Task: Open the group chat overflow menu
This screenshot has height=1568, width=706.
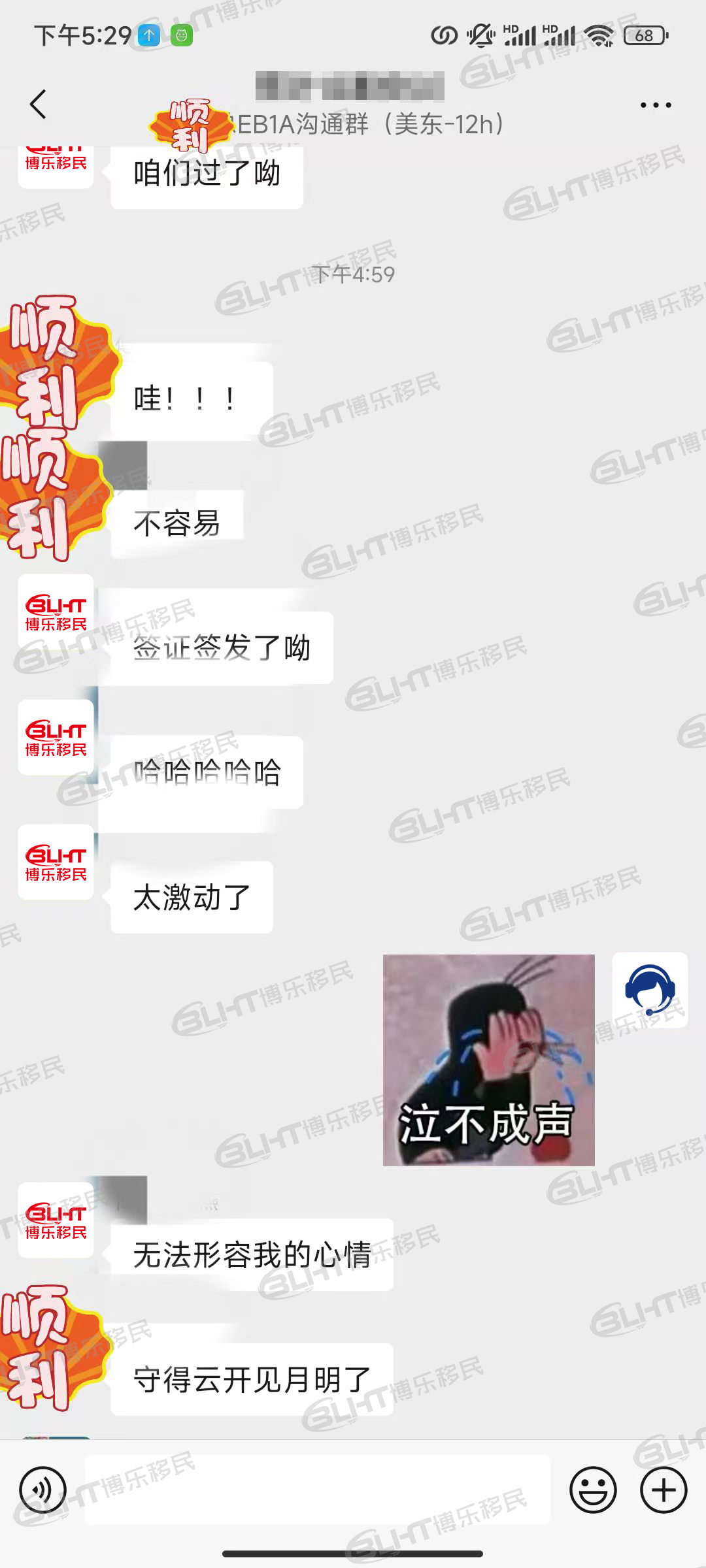Action: pos(655,105)
